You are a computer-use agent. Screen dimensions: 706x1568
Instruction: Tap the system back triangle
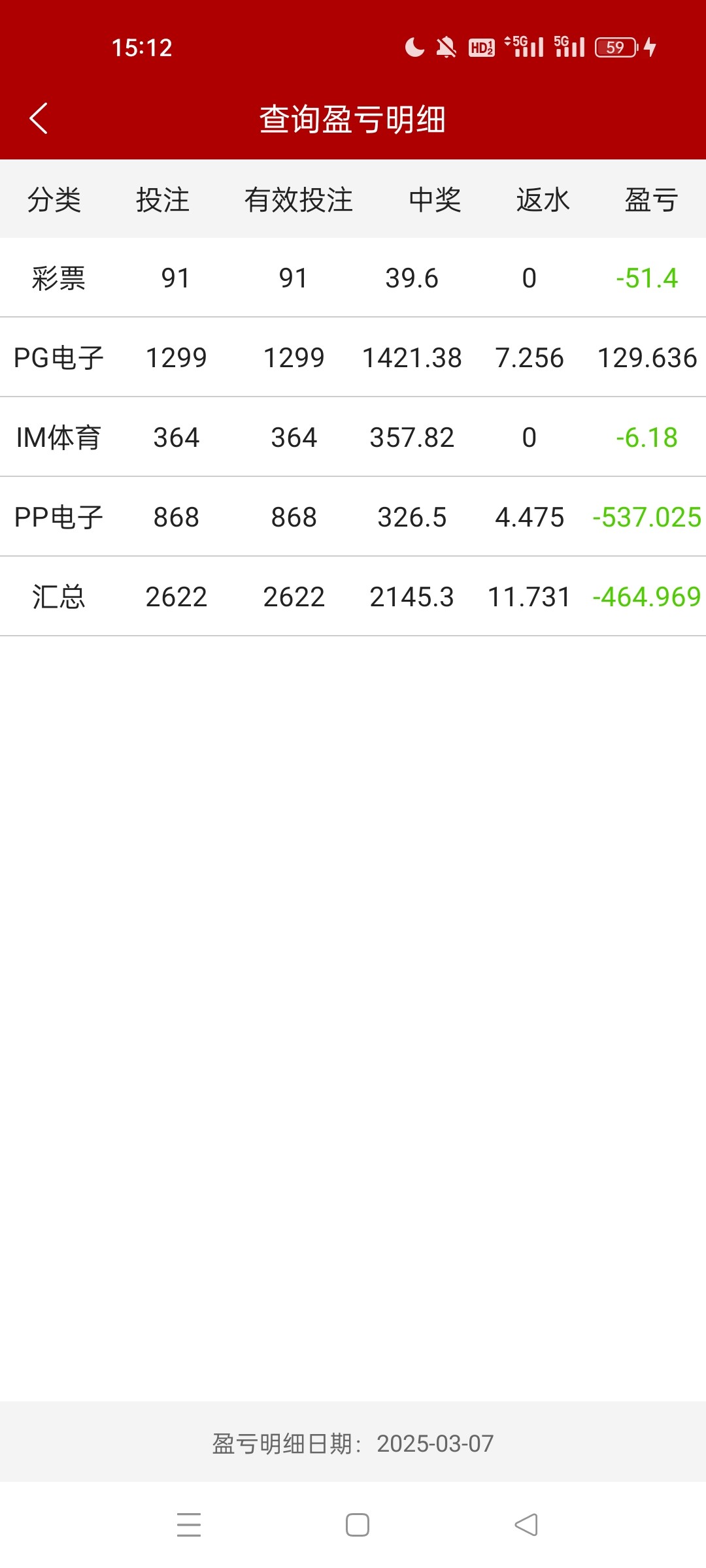click(526, 1525)
